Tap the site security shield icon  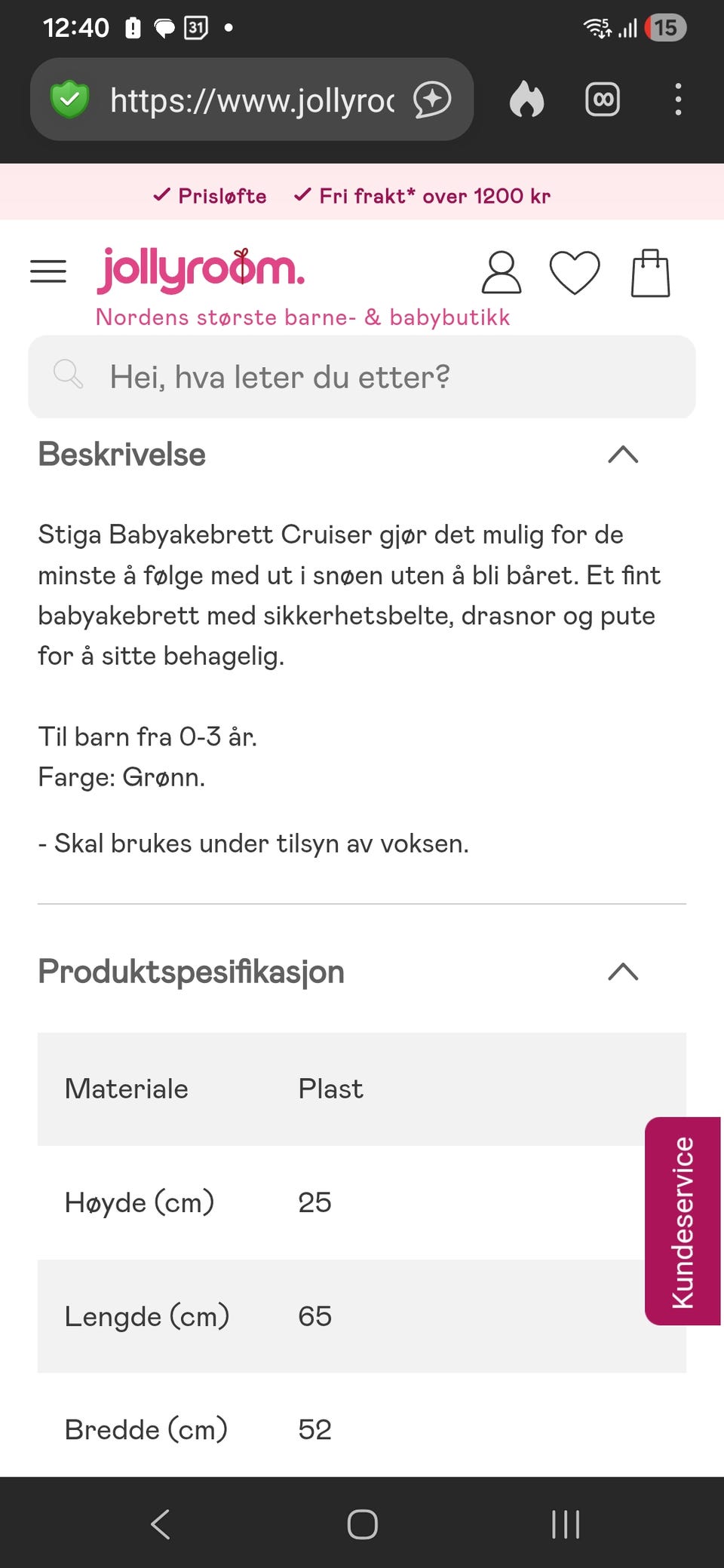pos(72,99)
